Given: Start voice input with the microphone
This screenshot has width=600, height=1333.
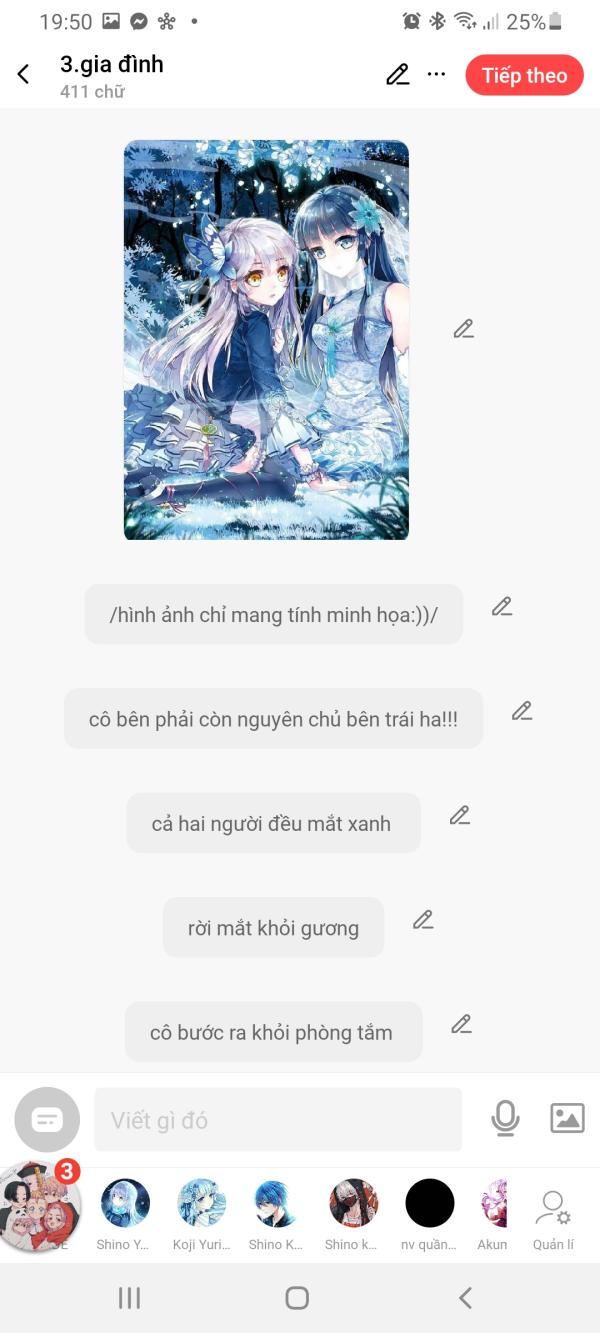Looking at the screenshot, I should 506,1119.
